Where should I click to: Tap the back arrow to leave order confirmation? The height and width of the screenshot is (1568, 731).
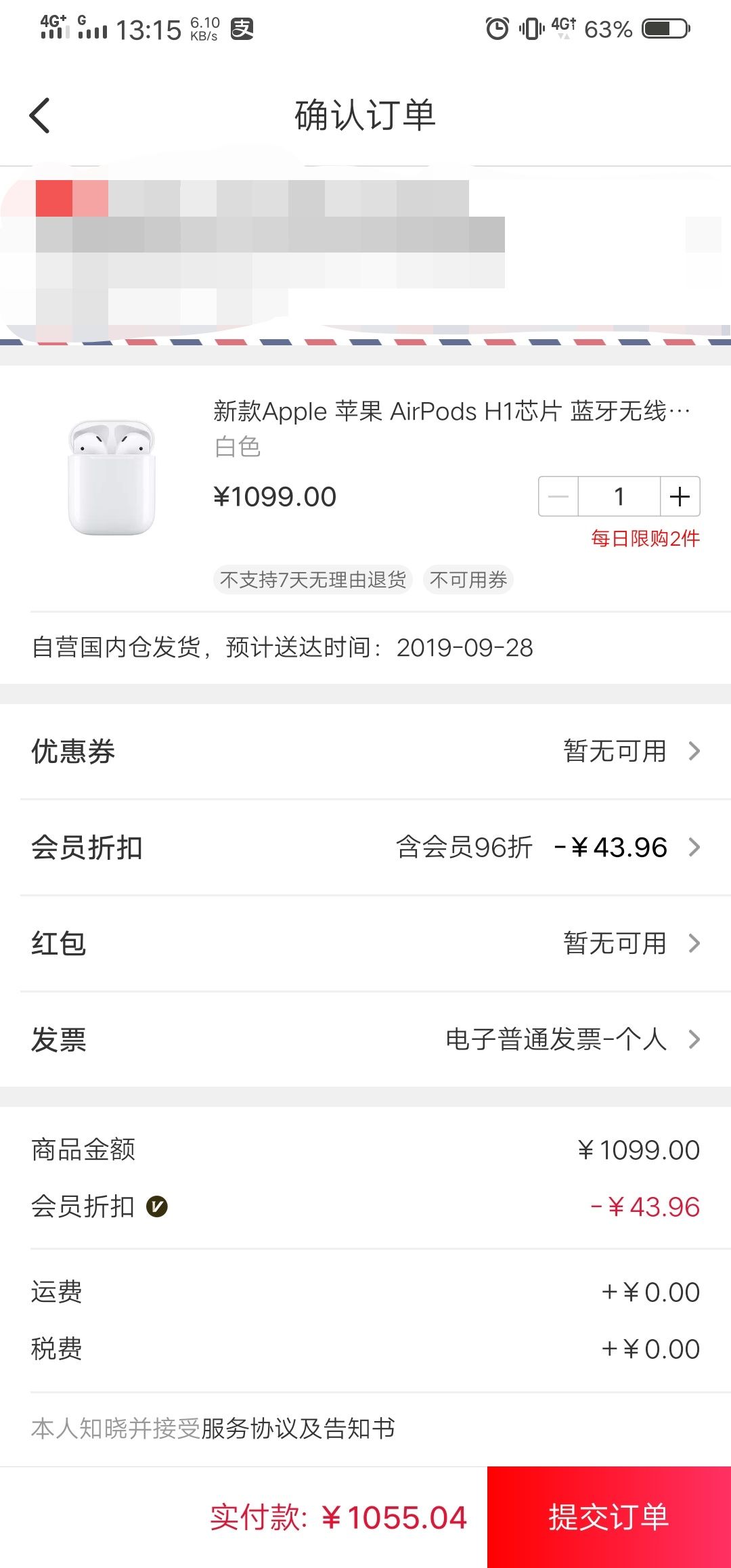(x=41, y=115)
